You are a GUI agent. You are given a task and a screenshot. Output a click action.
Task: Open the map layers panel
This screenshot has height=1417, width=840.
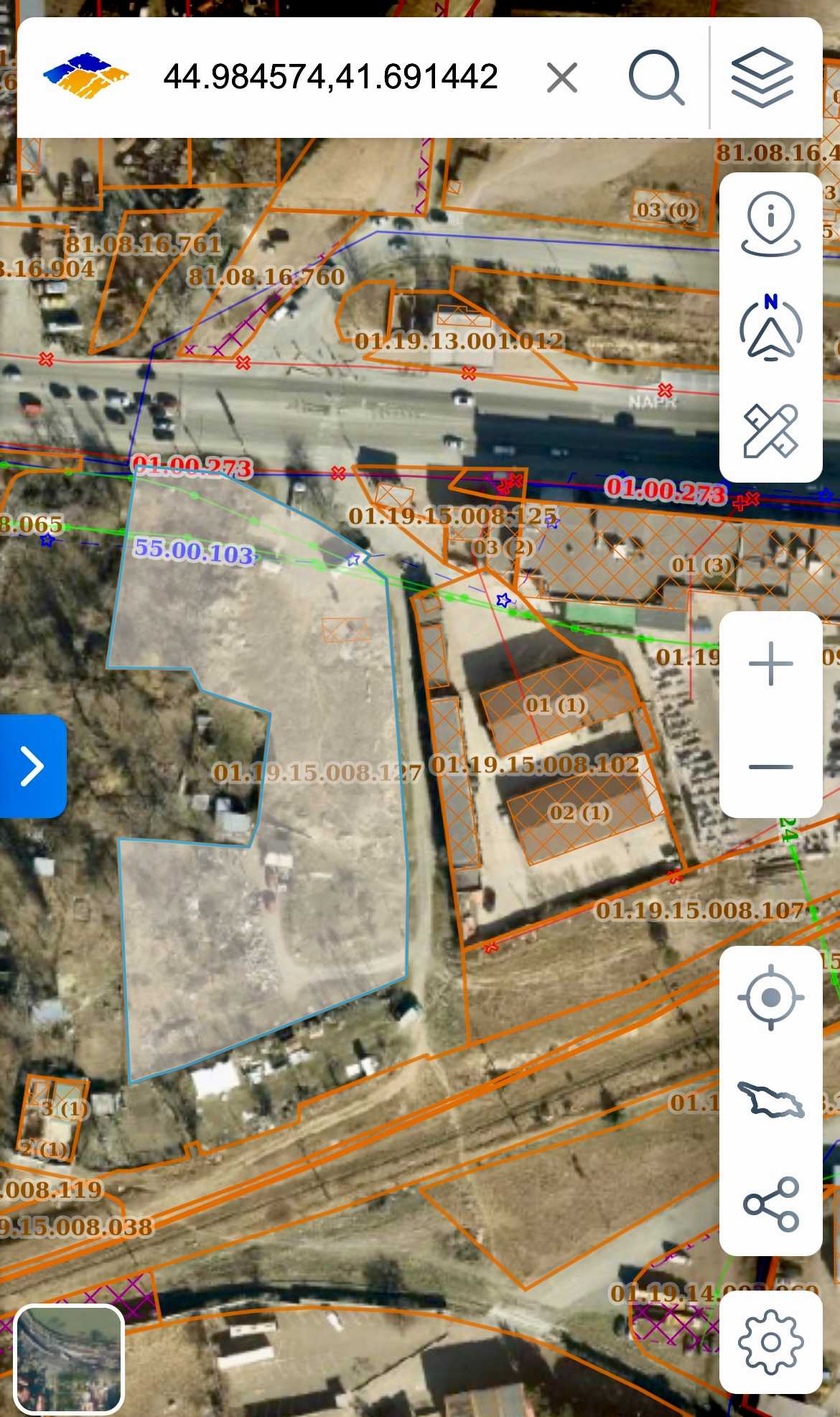[762, 78]
